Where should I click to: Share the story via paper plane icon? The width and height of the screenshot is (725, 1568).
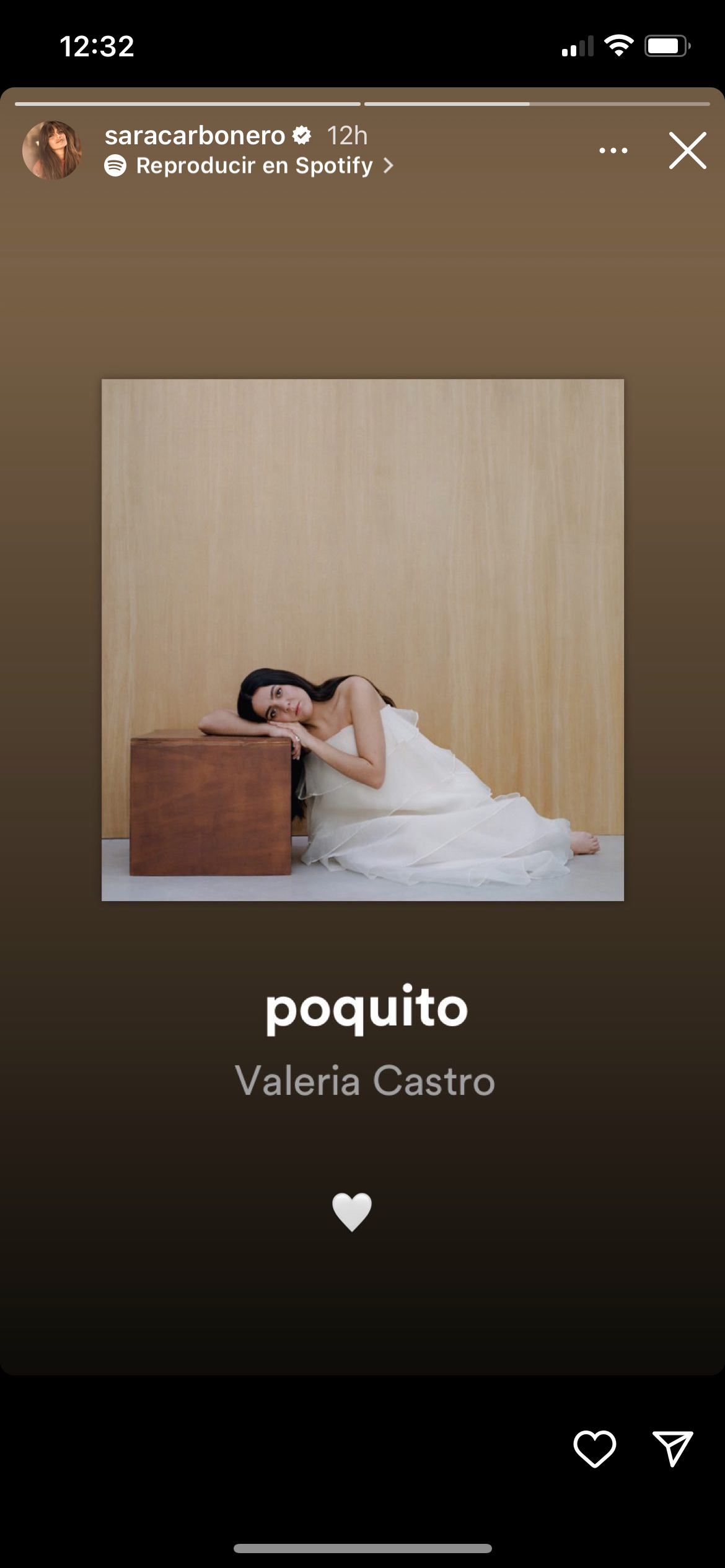coord(672,1448)
